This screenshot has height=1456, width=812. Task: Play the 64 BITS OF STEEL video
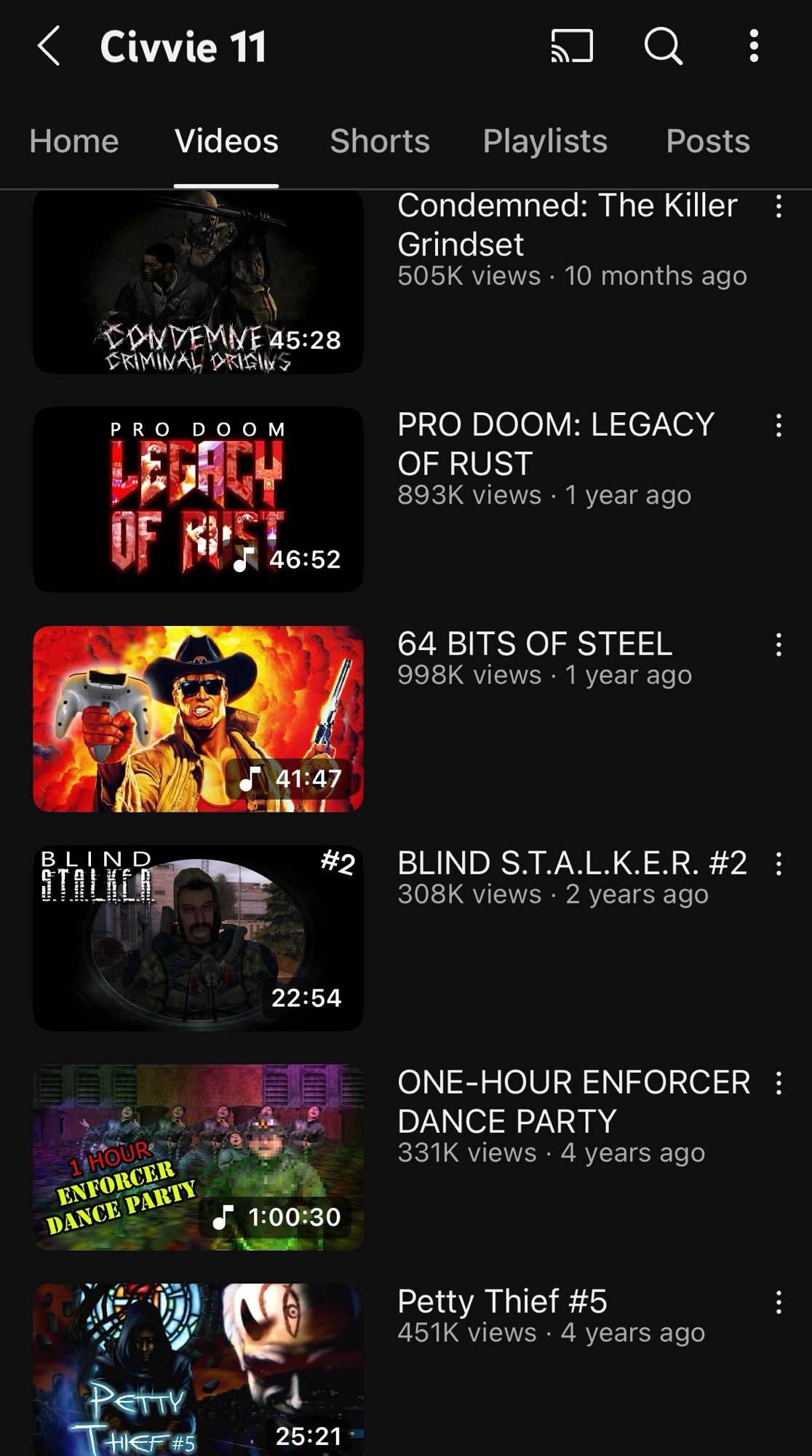coord(198,719)
